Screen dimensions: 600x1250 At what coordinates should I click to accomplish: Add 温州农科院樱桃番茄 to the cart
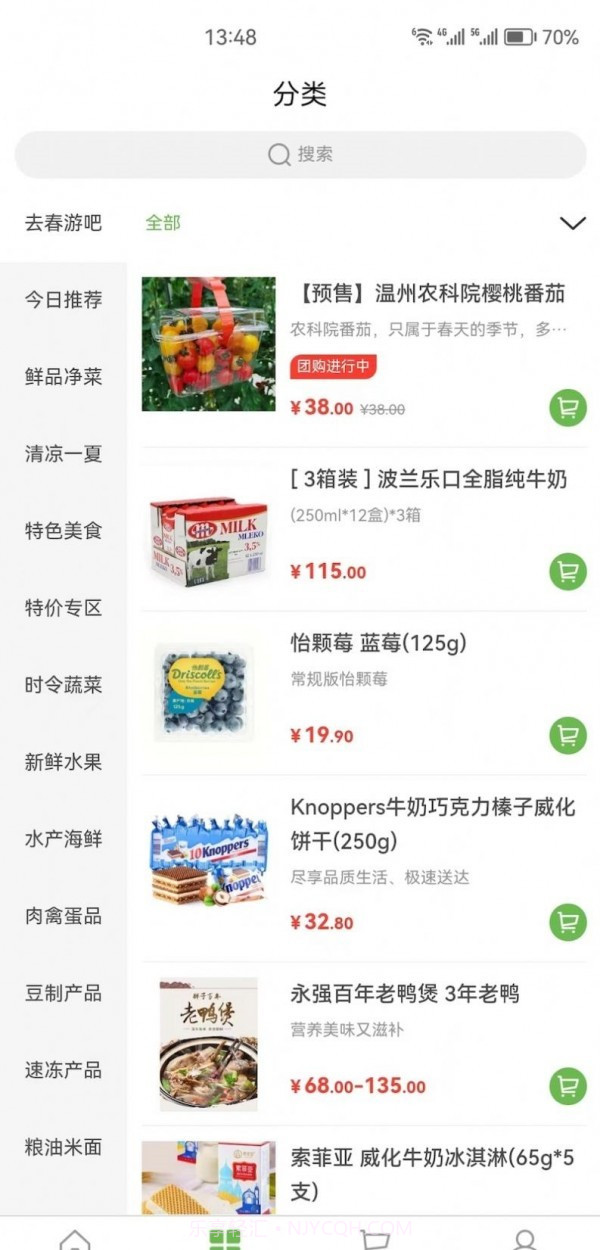coord(568,408)
